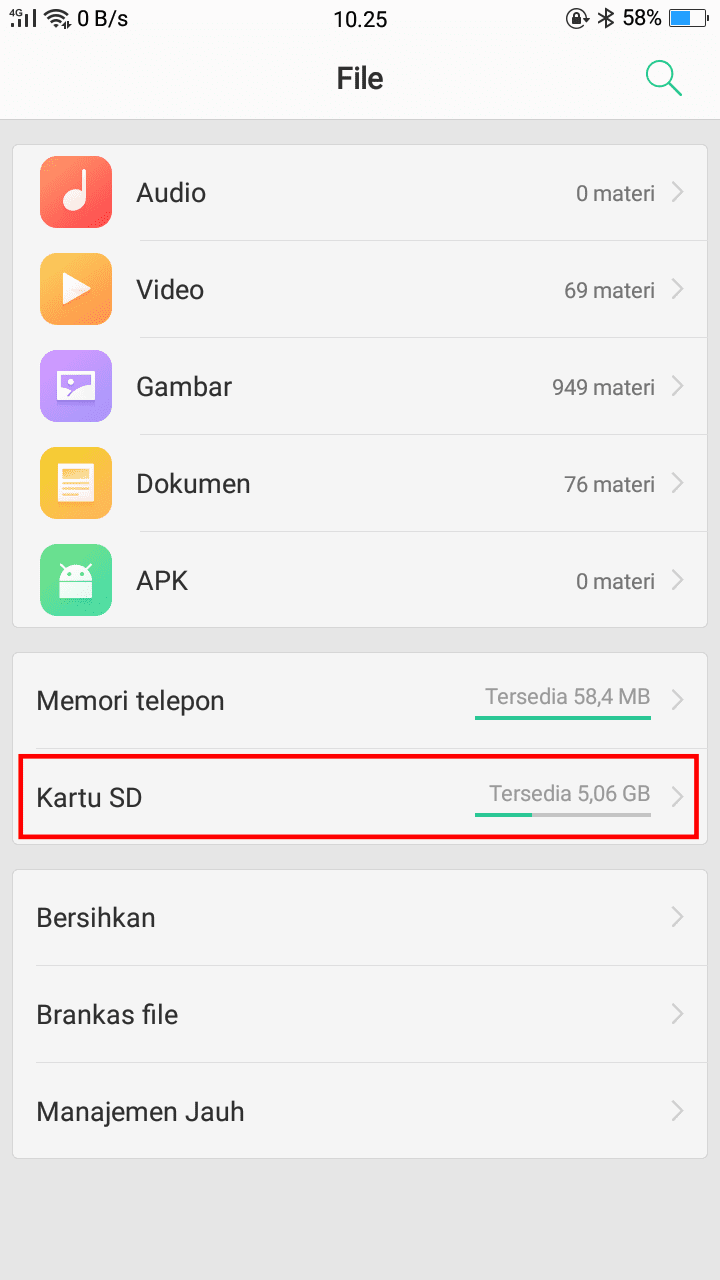Open the Video category
Viewport: 720px width, 1280px height.
[x=360, y=290]
